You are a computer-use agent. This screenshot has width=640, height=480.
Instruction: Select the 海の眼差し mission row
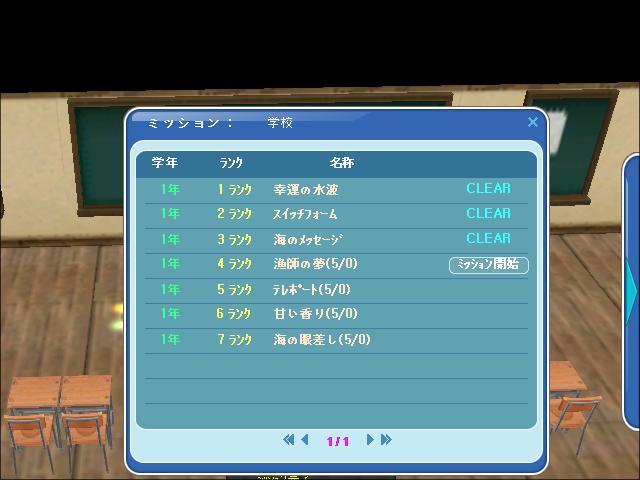tap(321, 340)
